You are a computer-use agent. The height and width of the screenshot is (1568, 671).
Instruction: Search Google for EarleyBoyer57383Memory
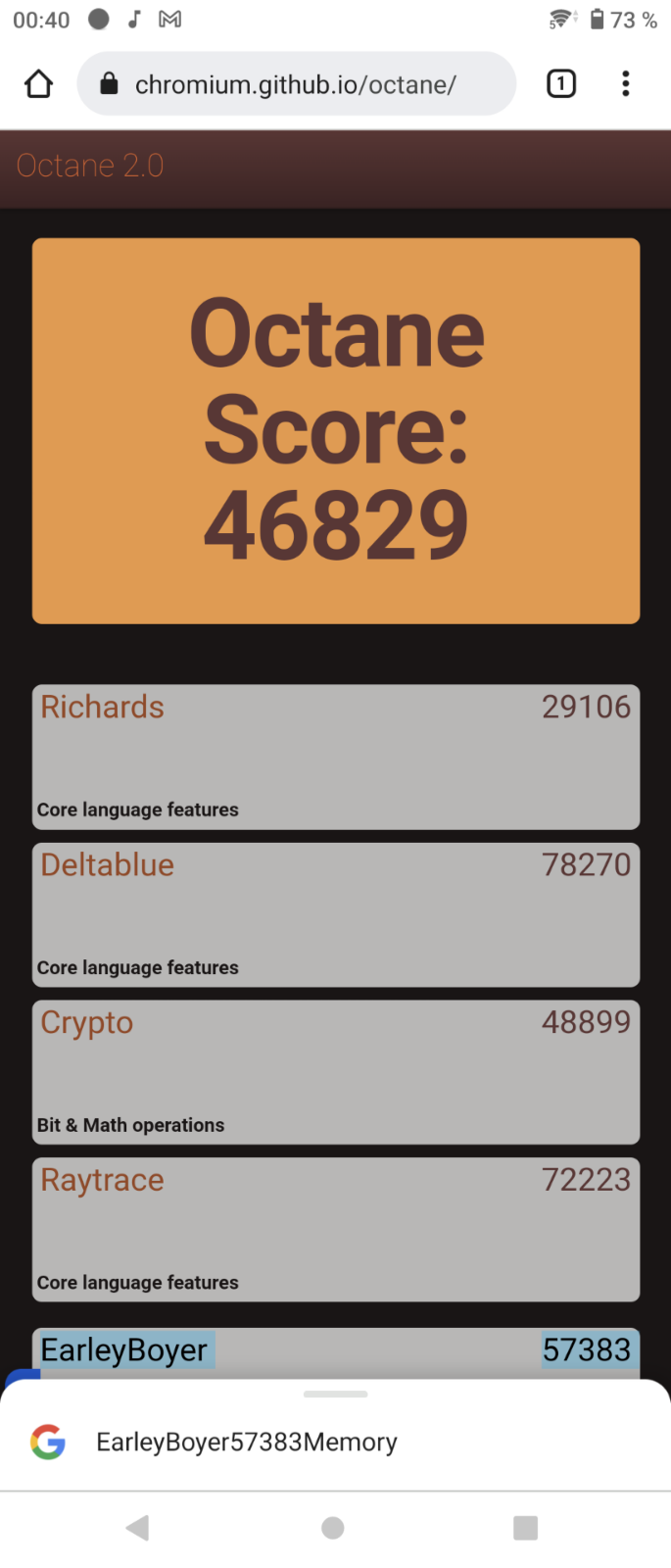pos(246,1442)
